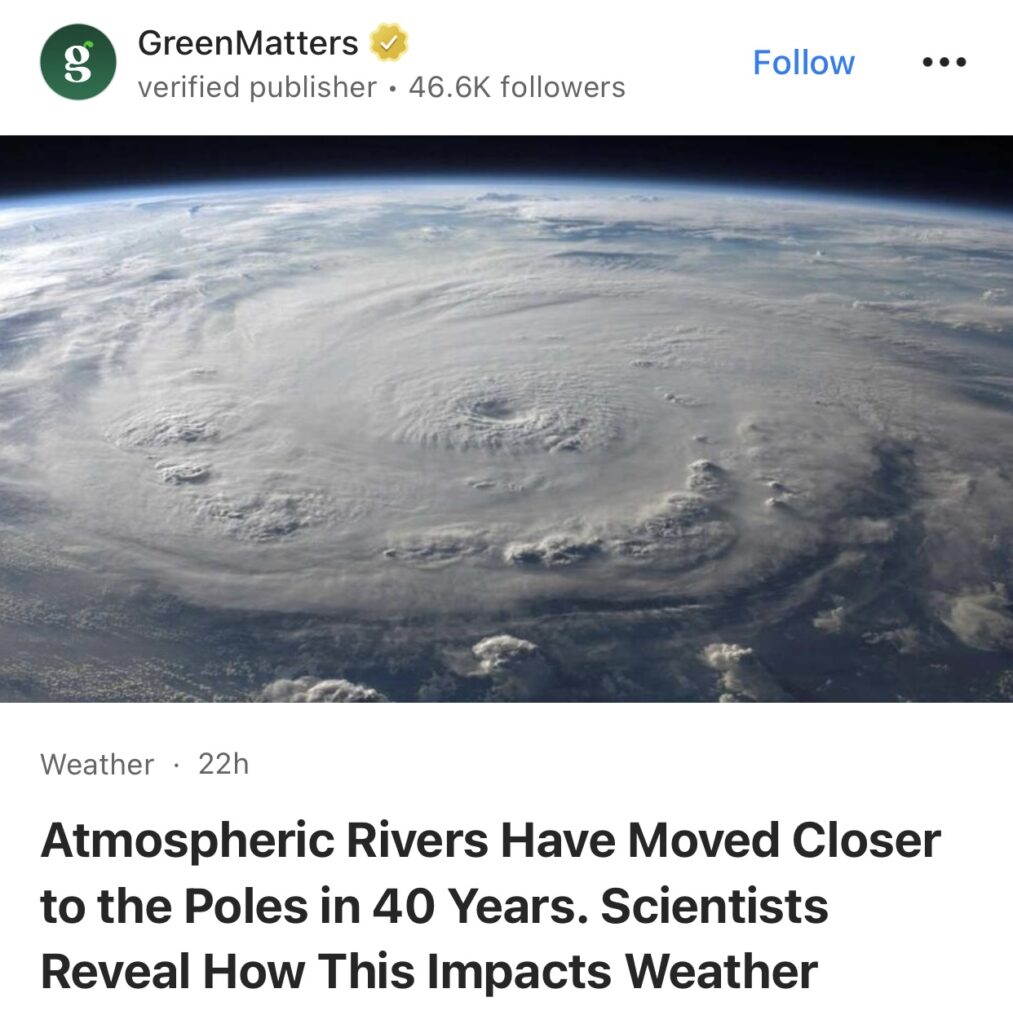Follow the GreenMatters publisher

pos(803,63)
